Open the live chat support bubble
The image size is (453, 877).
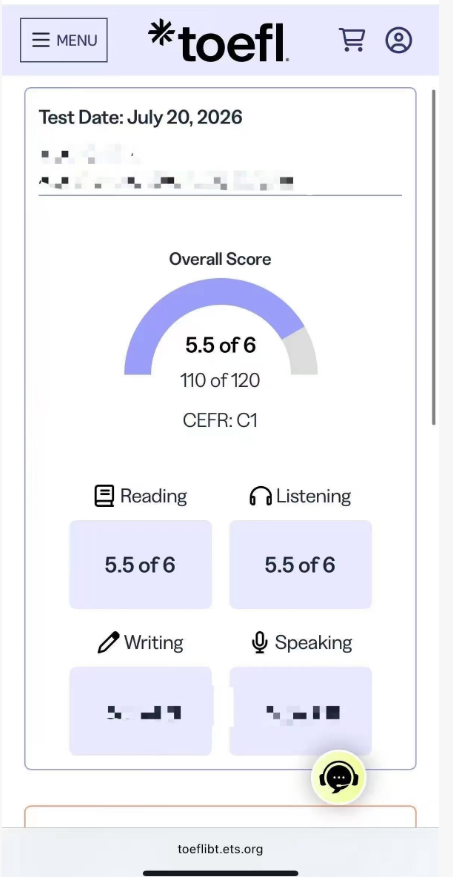pos(339,777)
